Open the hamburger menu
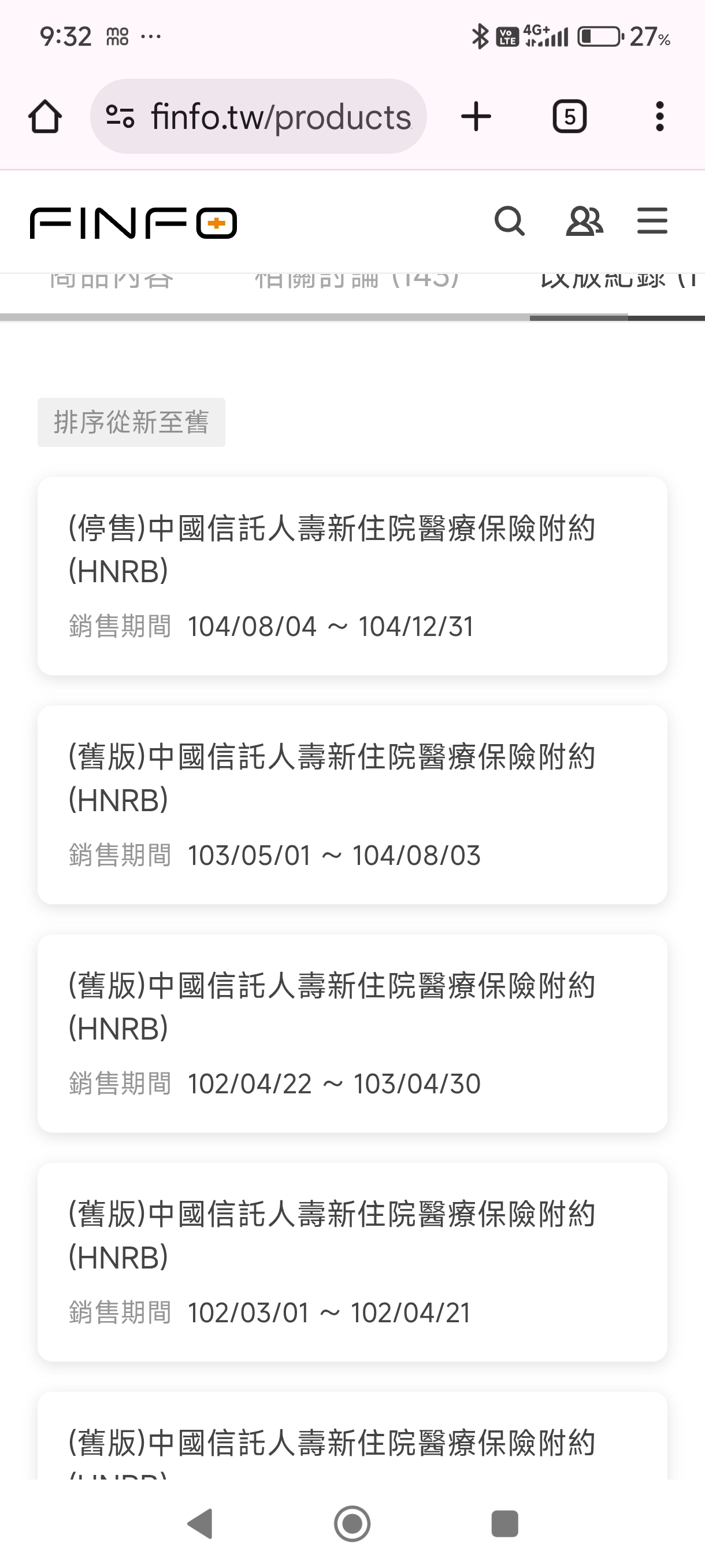 click(652, 221)
